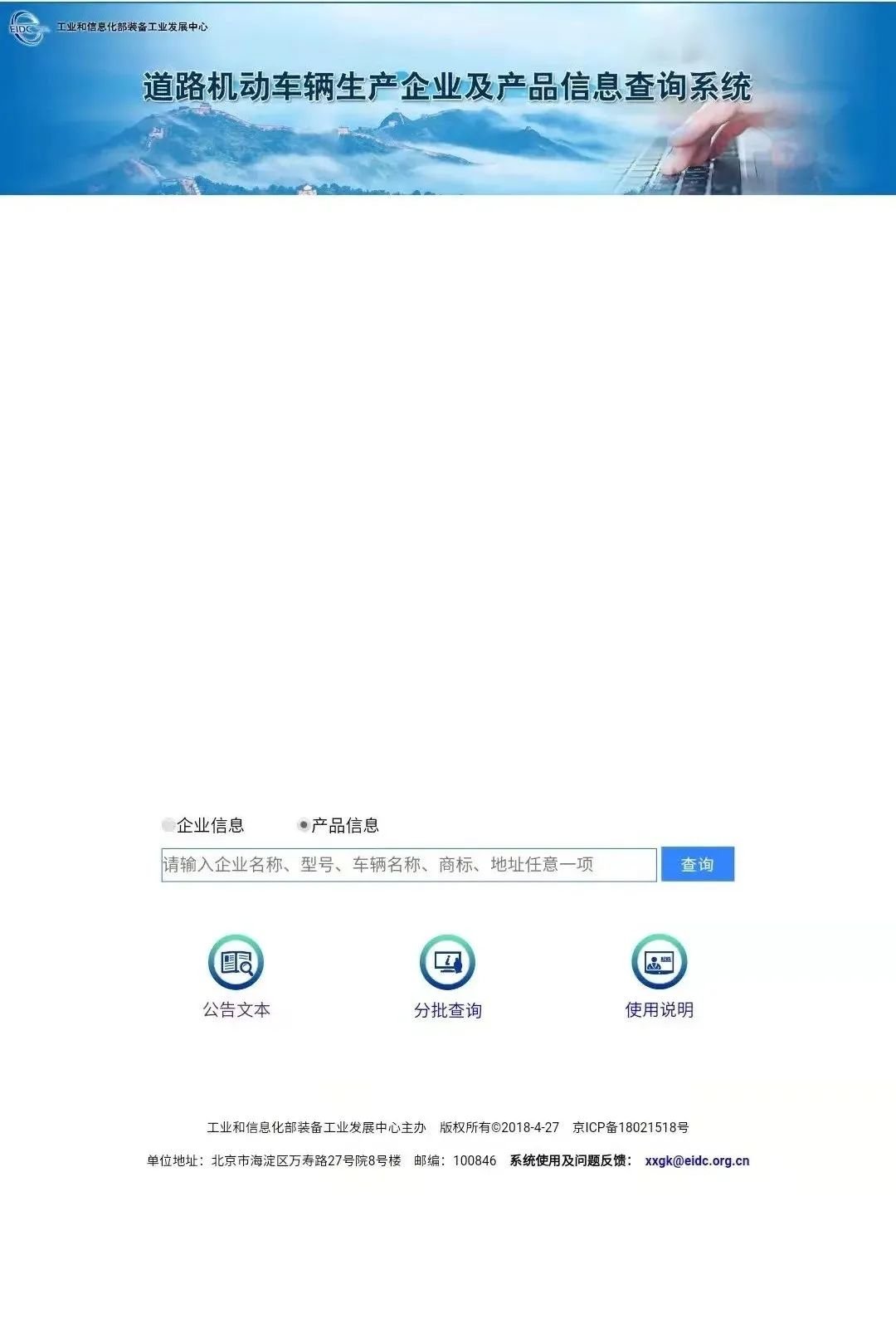The image size is (896, 1338).
Task: Select the 企业信息 radio option
Action: pos(168,825)
